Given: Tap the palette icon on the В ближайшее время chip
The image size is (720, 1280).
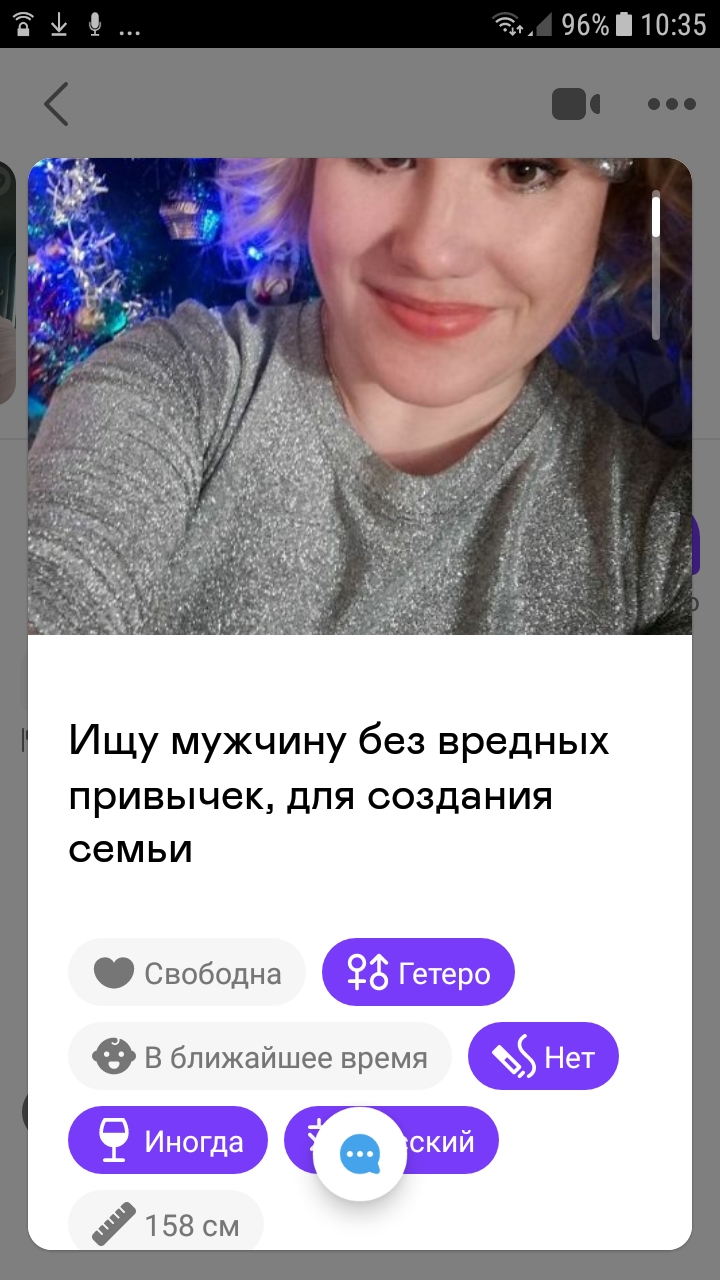Looking at the screenshot, I should (x=113, y=1056).
